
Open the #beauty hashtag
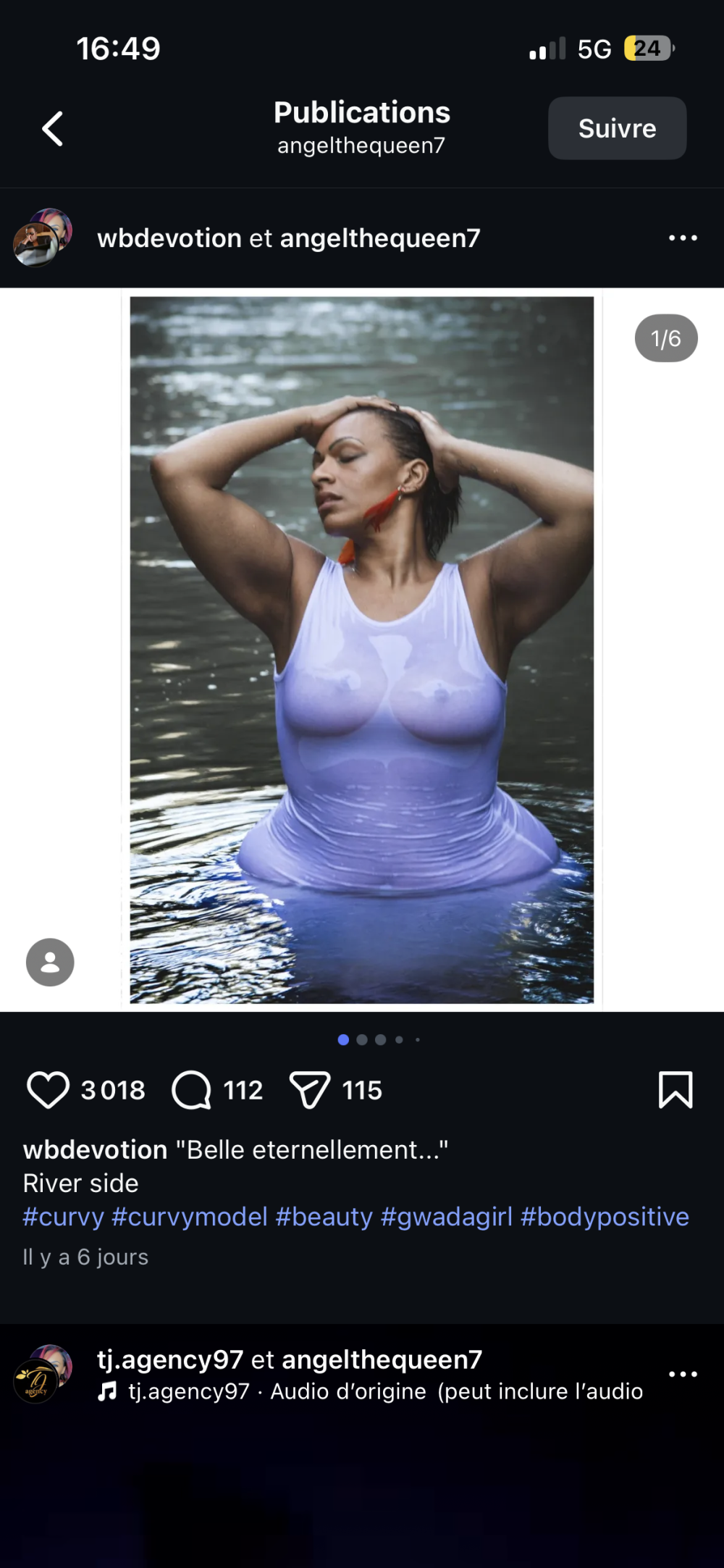pyautogui.click(x=324, y=1217)
